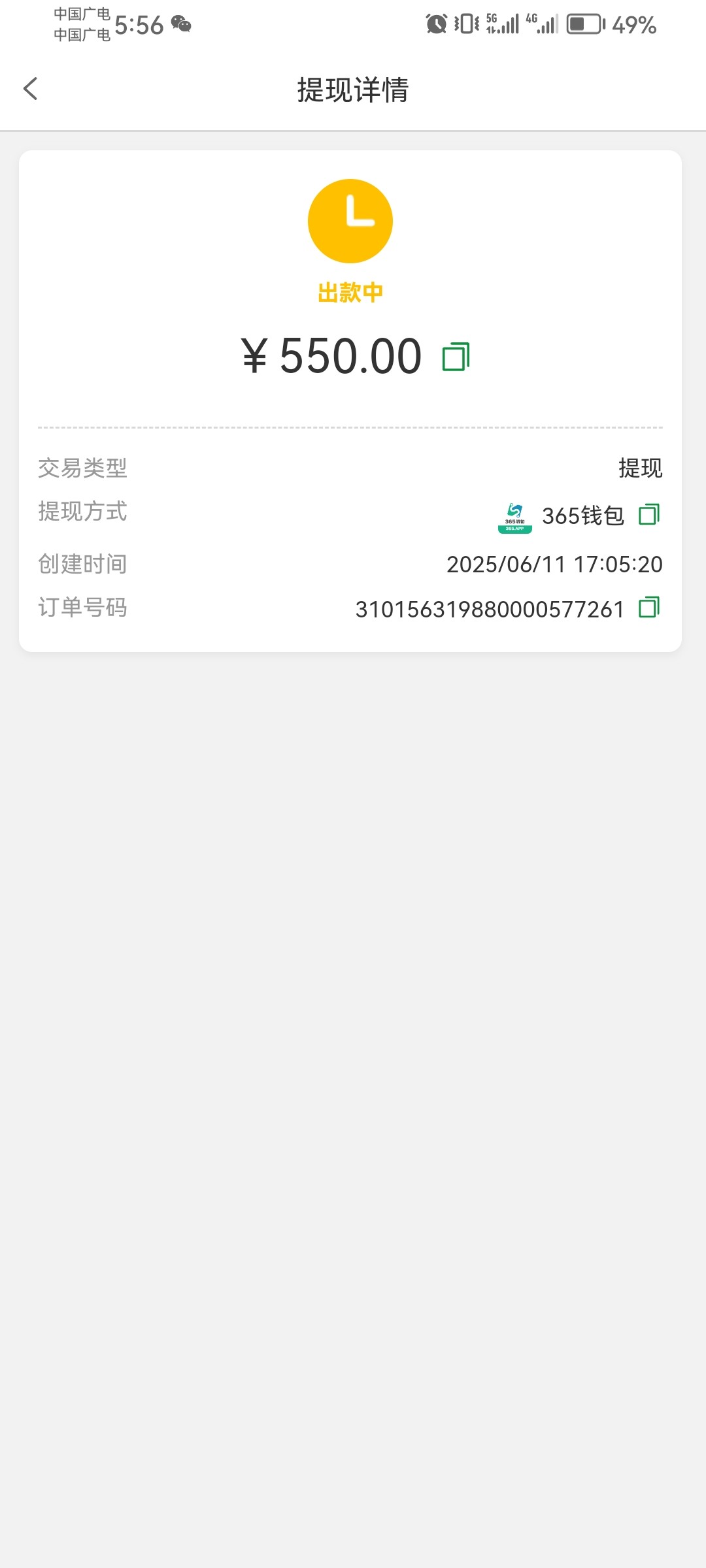Go back from the withdrawal details page
Image resolution: width=706 pixels, height=1568 pixels.
30,89
